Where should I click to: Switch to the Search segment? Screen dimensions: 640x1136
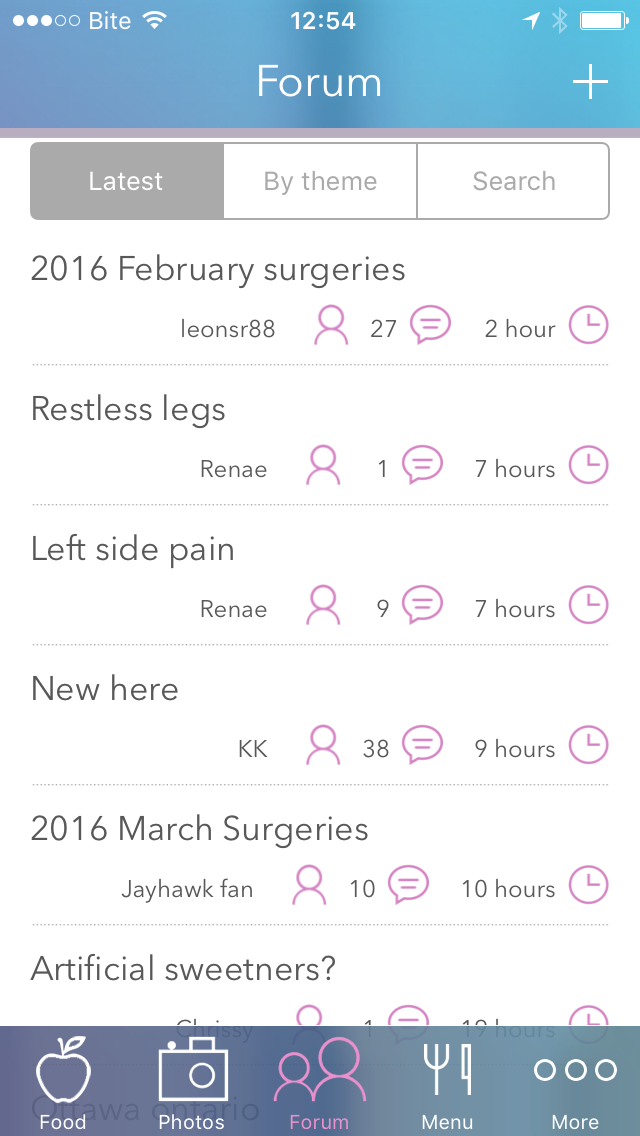tap(513, 181)
